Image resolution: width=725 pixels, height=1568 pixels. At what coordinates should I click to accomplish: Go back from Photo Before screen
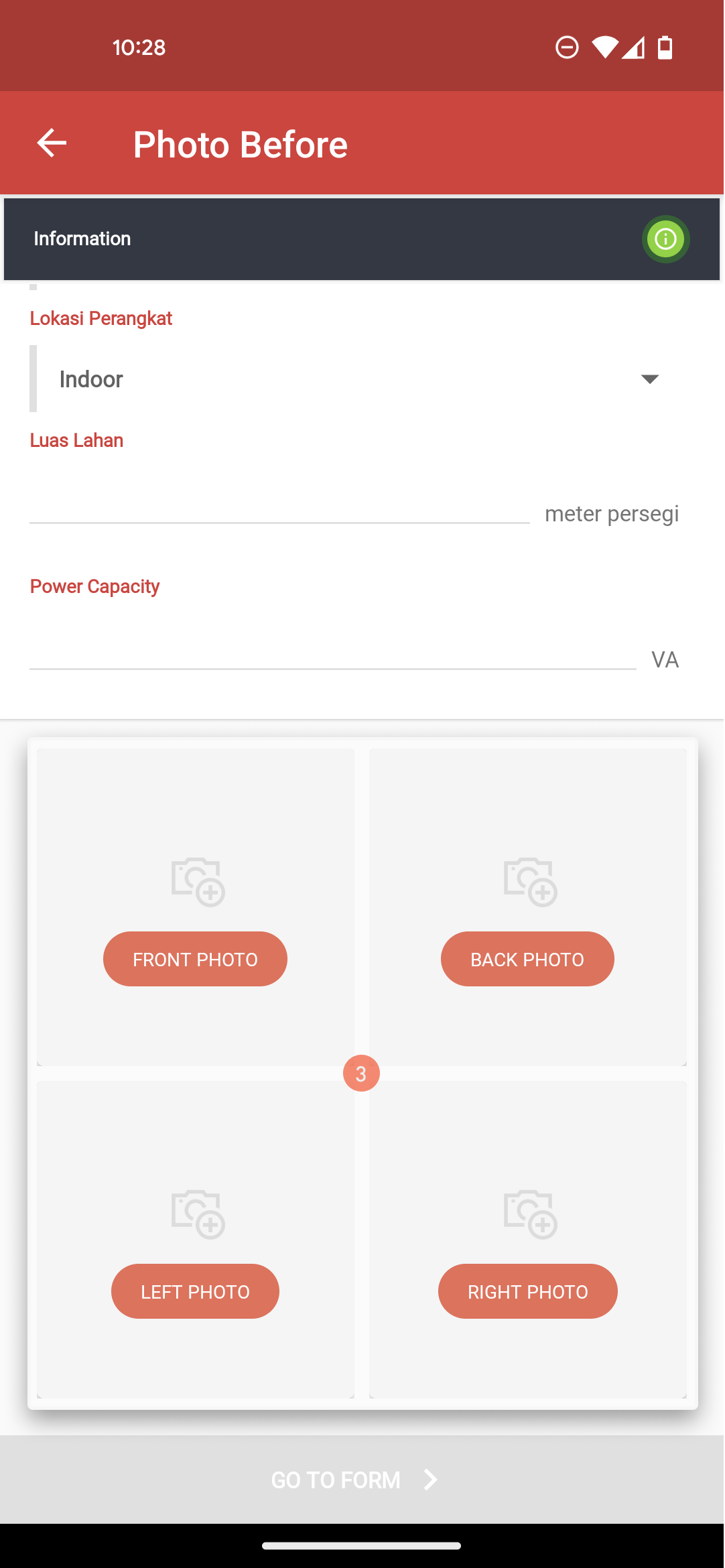pyautogui.click(x=52, y=143)
